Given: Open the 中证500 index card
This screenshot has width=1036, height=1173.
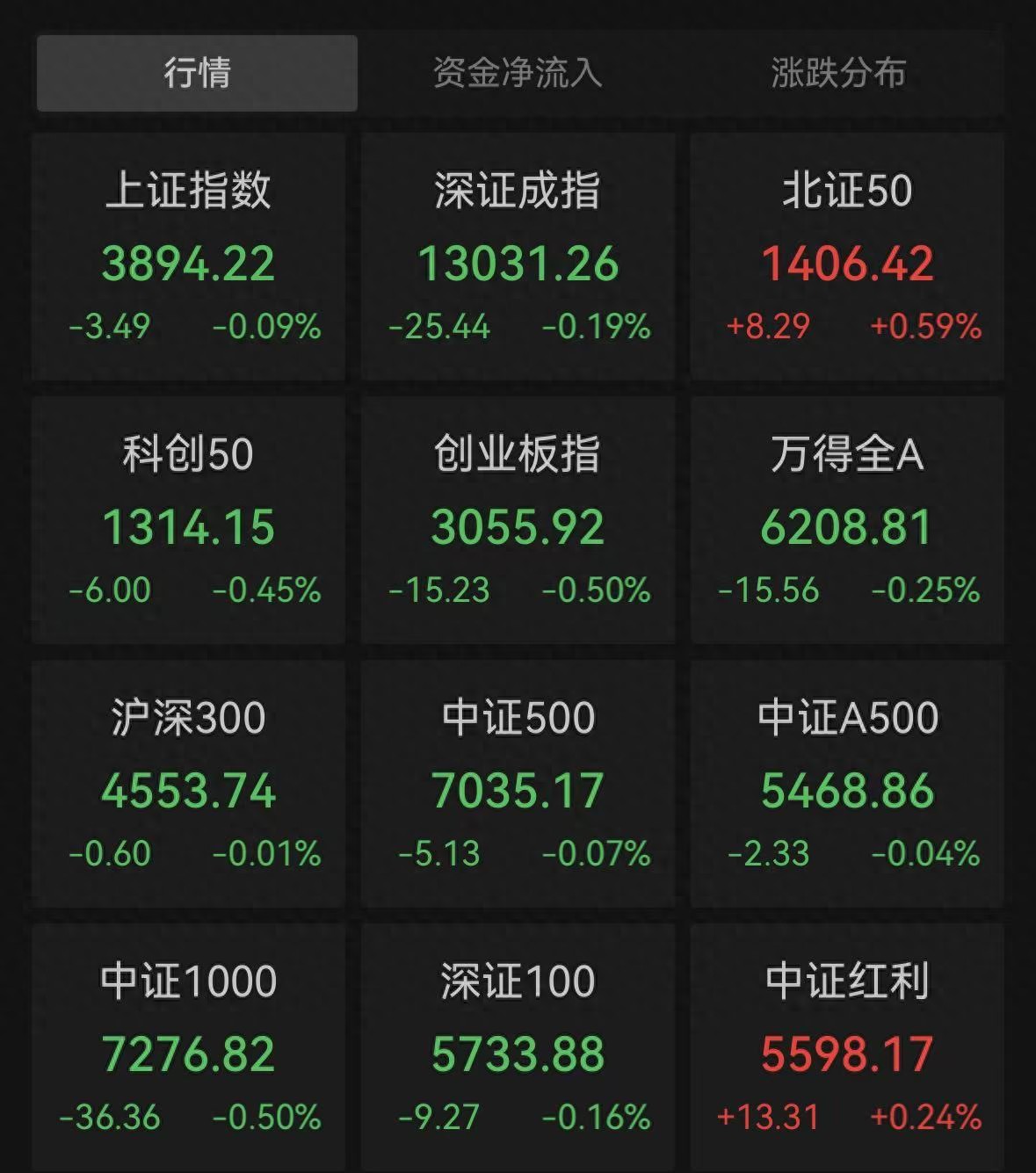Looking at the screenshot, I should (518, 784).
